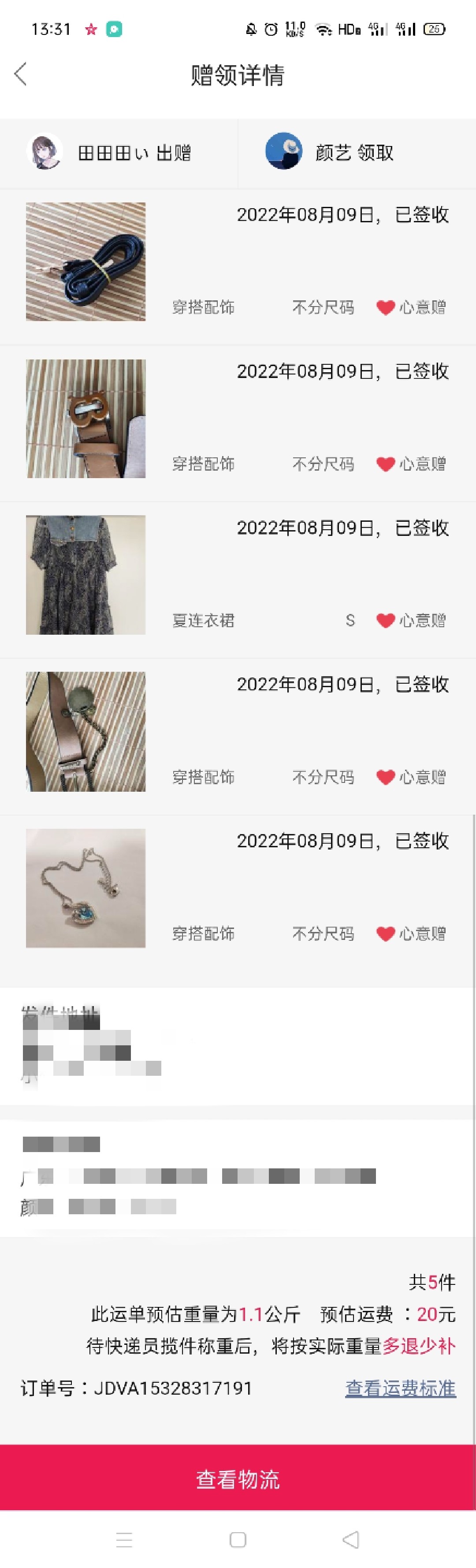476x1568 pixels.
Task: Open the 夏连衣裙 dress item
Action: pos(86,575)
